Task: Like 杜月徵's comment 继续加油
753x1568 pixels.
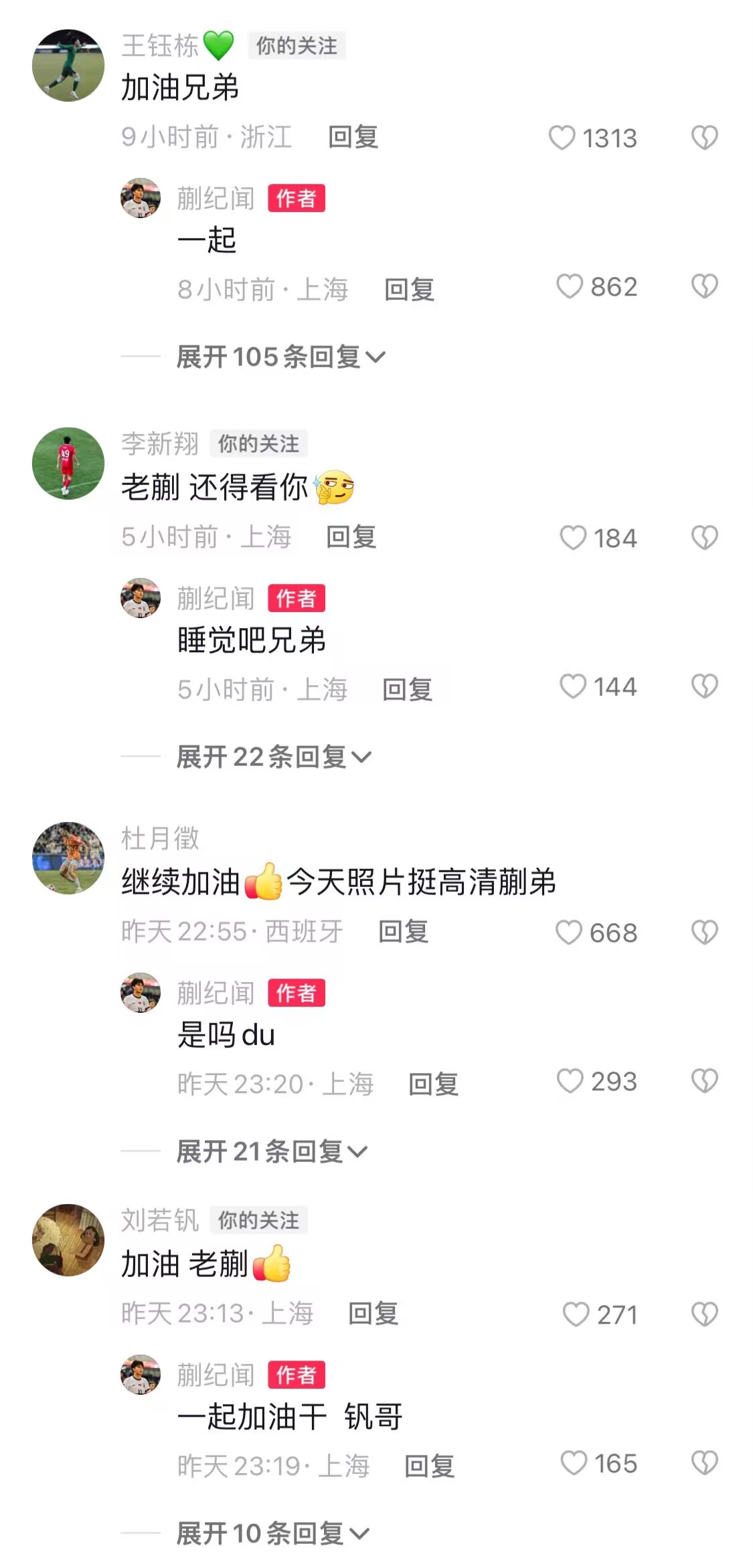Action: pos(569,933)
